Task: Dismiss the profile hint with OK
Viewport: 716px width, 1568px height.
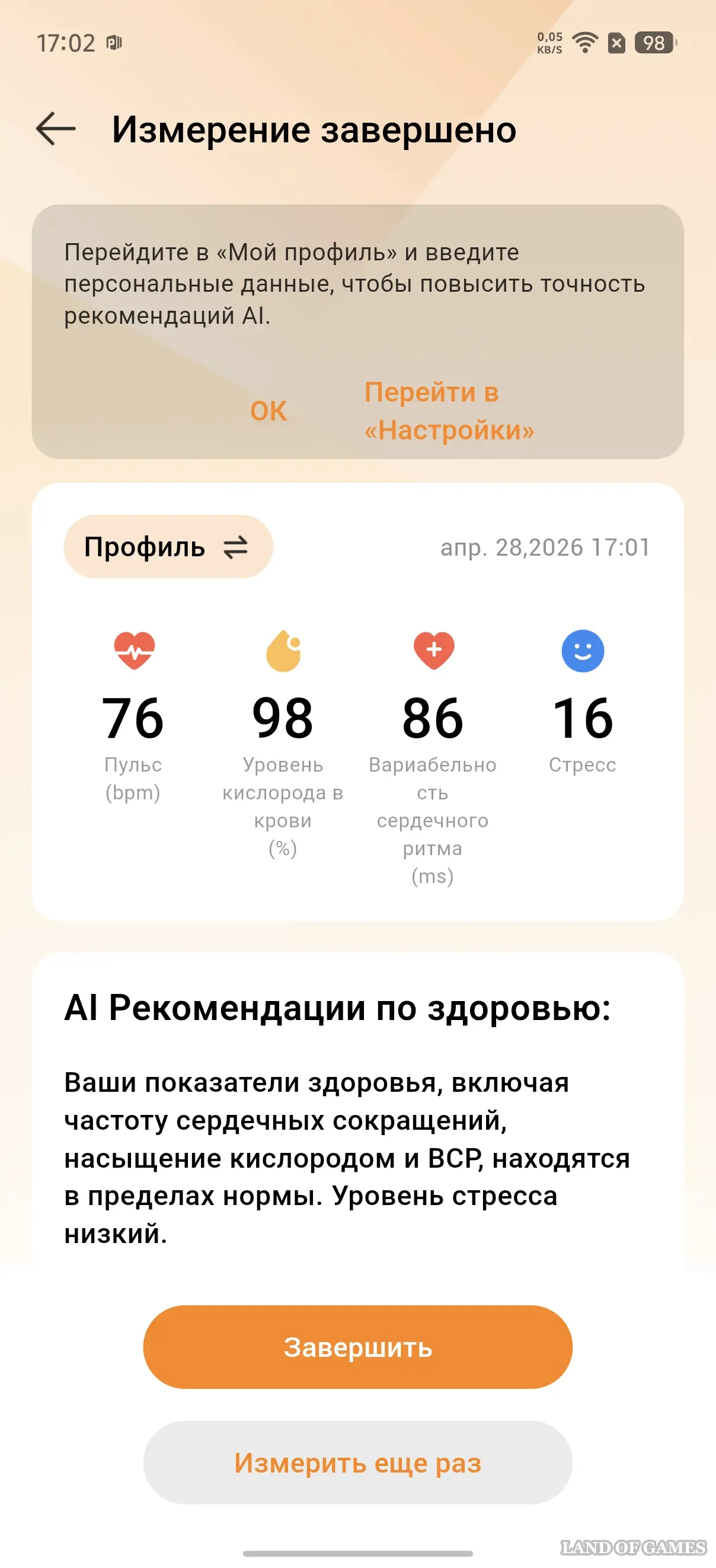Action: tap(268, 412)
